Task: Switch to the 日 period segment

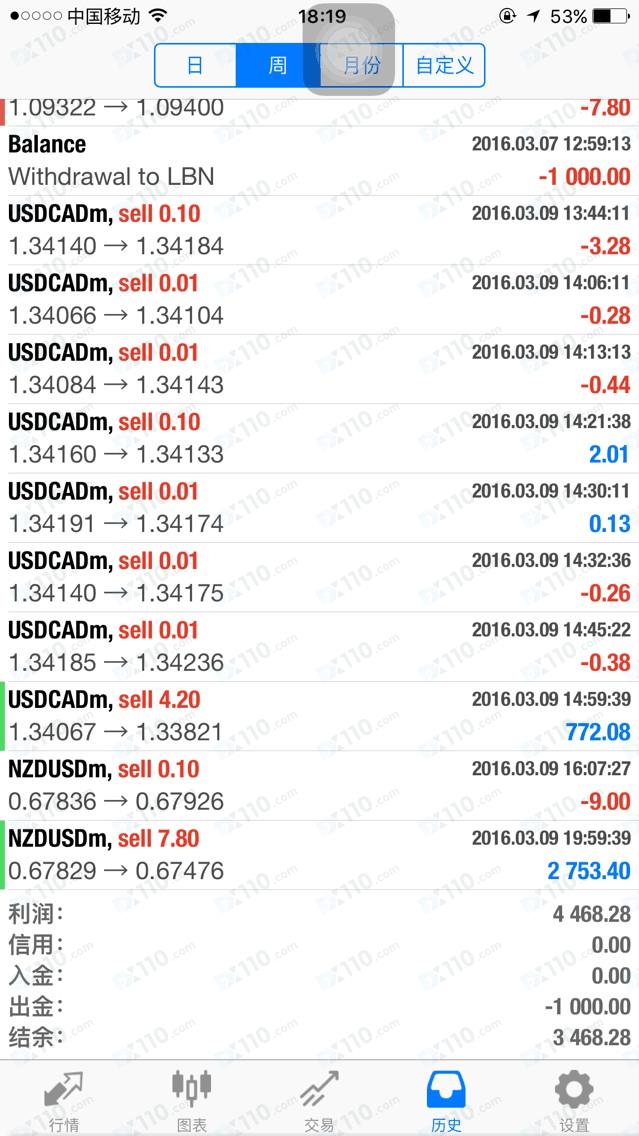Action: click(196, 66)
